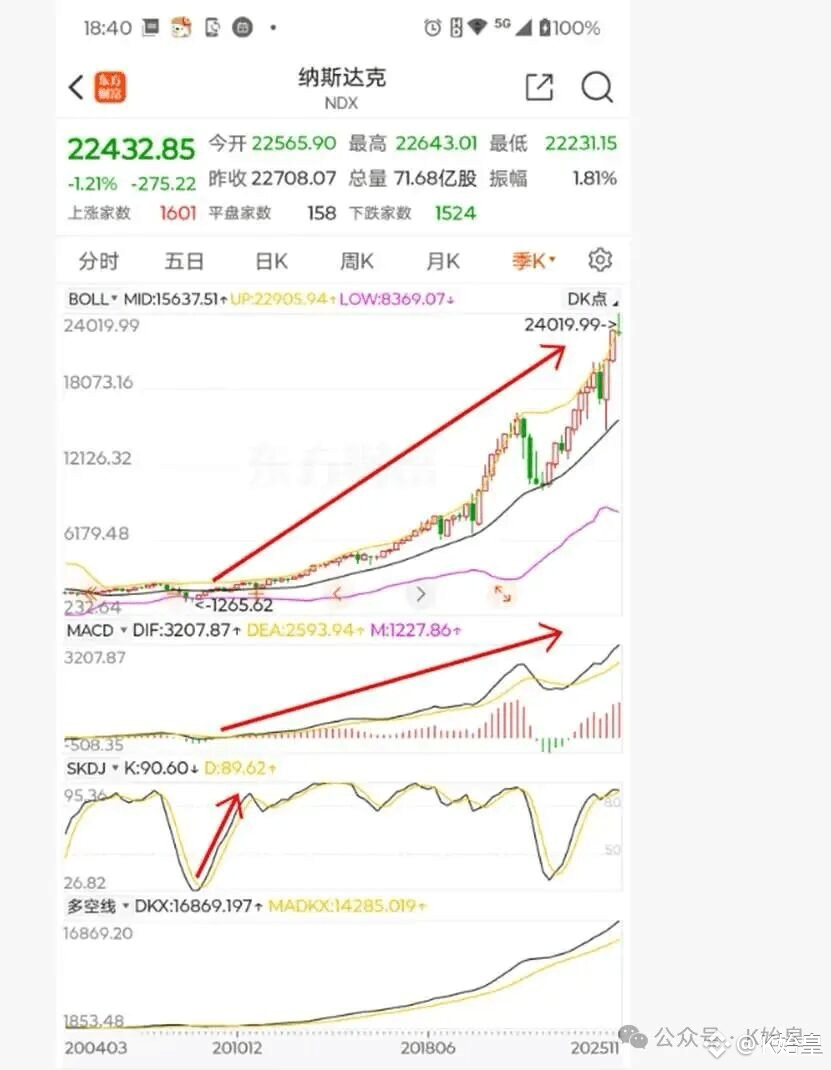Screen dimensions: 831x1070
Task: Change the MACD indicator dropdown
Action: point(96,630)
